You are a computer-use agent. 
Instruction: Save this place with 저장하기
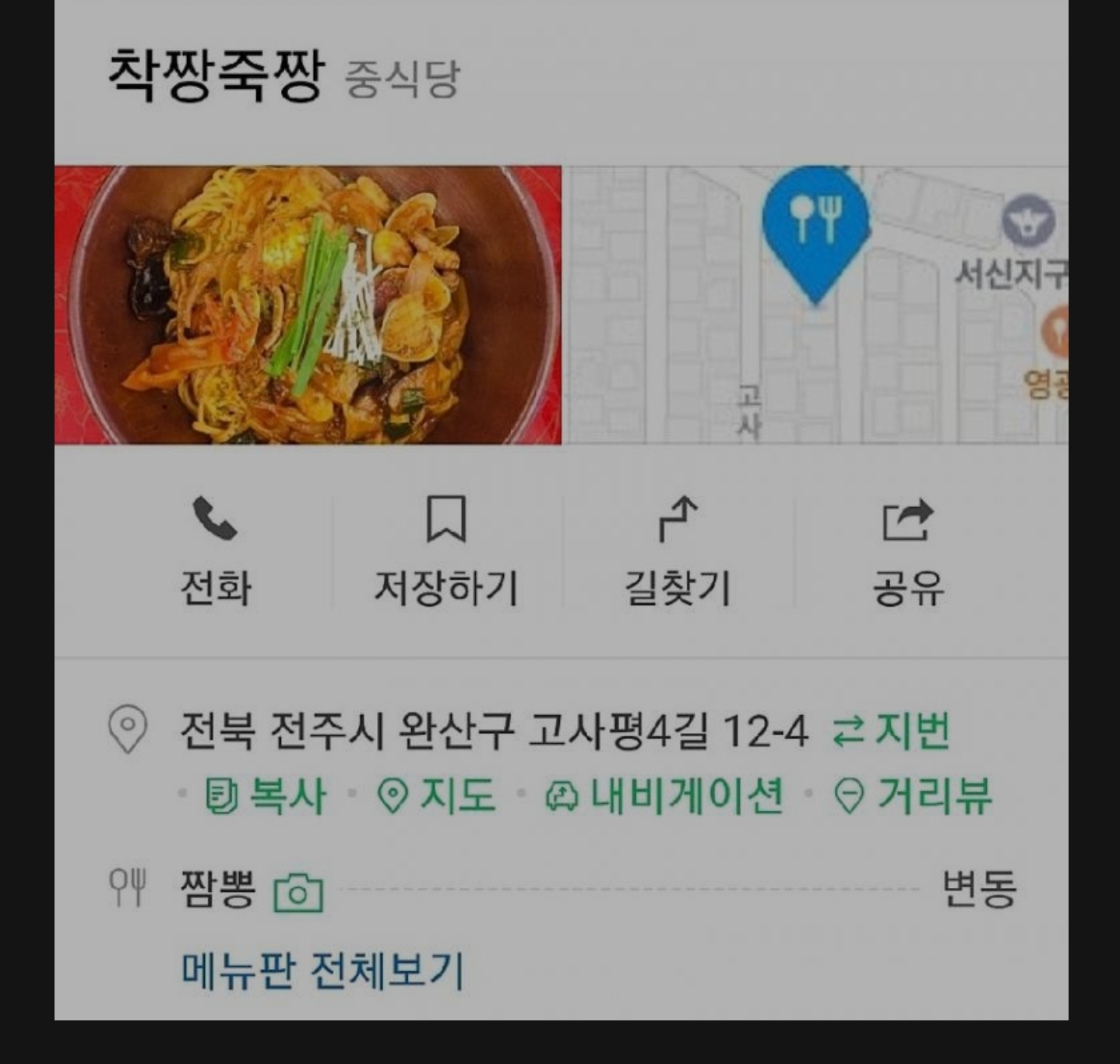pyautogui.click(x=446, y=551)
